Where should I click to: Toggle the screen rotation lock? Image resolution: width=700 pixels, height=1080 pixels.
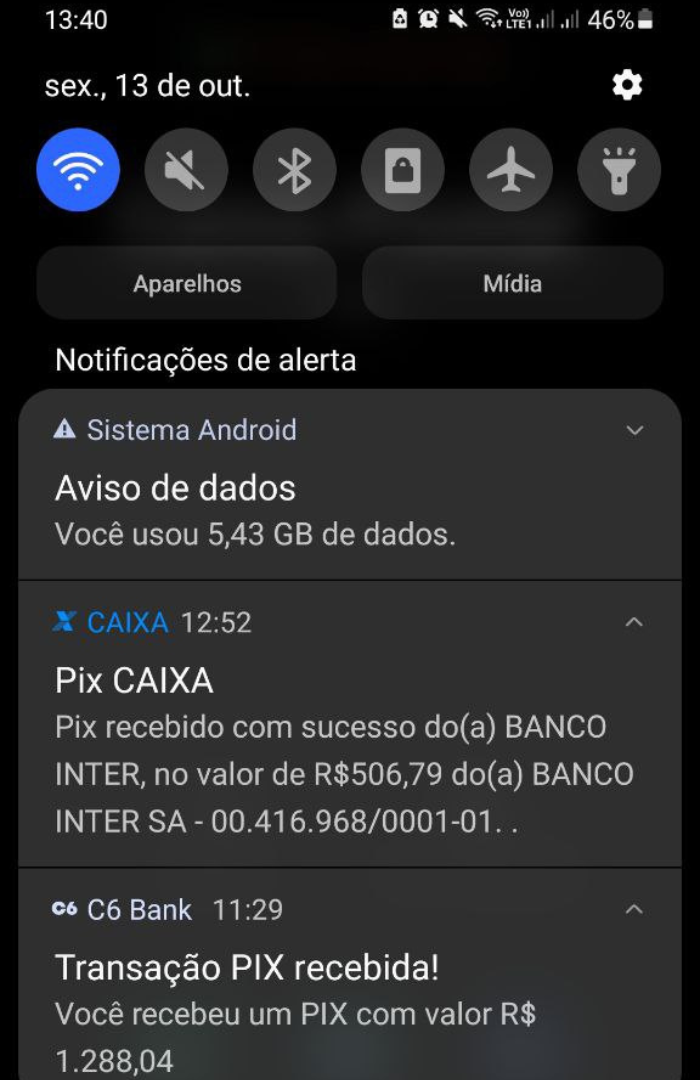[403, 171]
